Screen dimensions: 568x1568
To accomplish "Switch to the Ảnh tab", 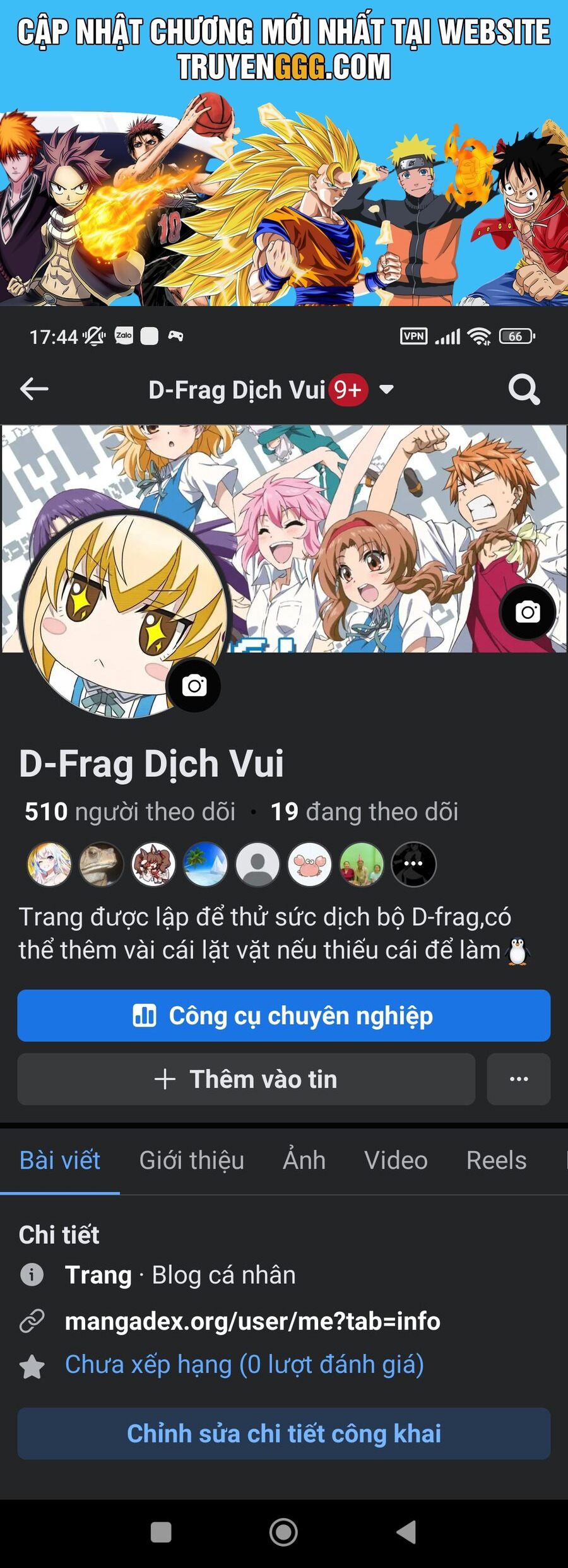I will tap(304, 1160).
